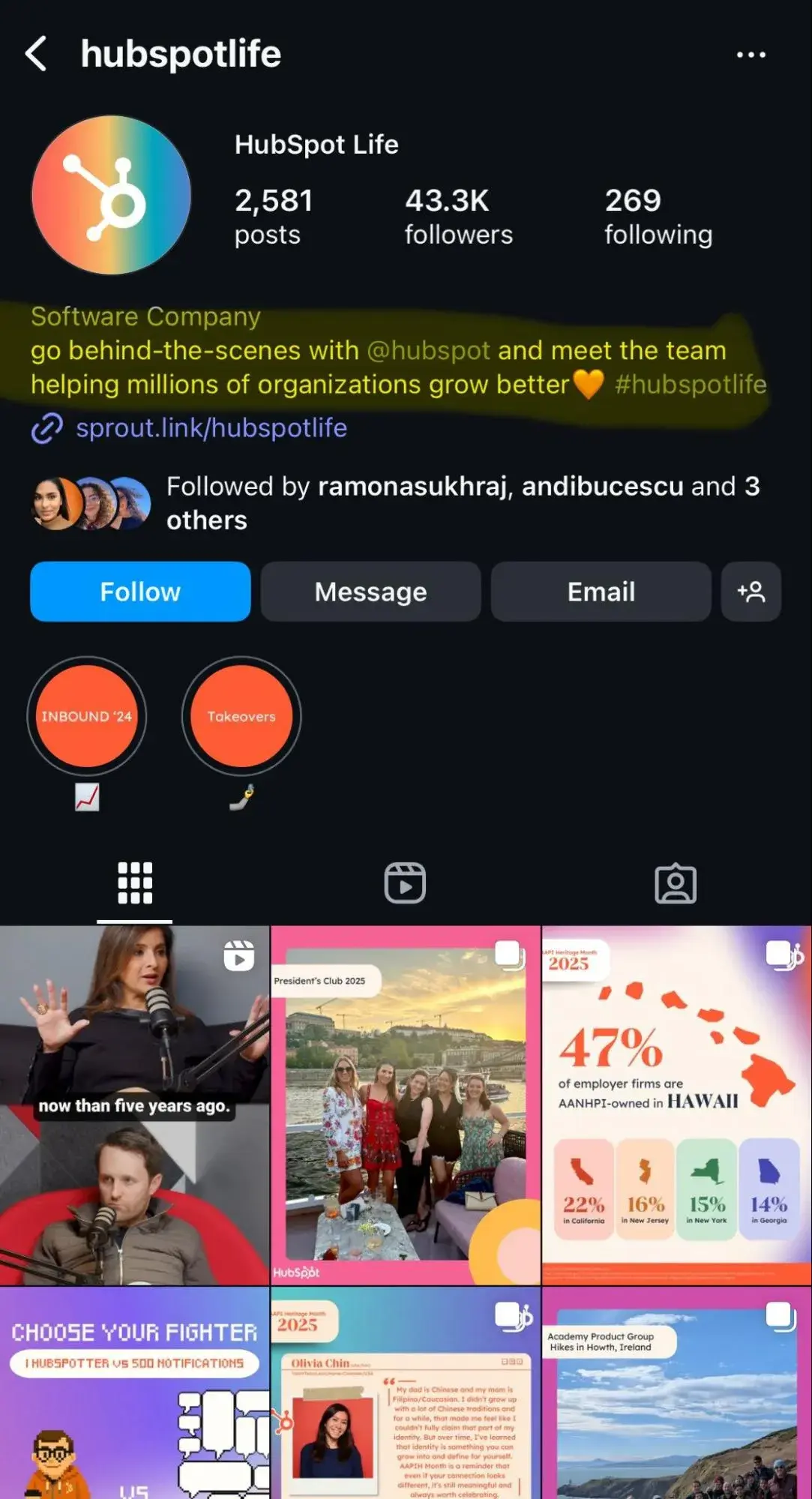This screenshot has height=1499, width=812.
Task: Open the sprout.link/hubspotlife link
Action: click(211, 428)
